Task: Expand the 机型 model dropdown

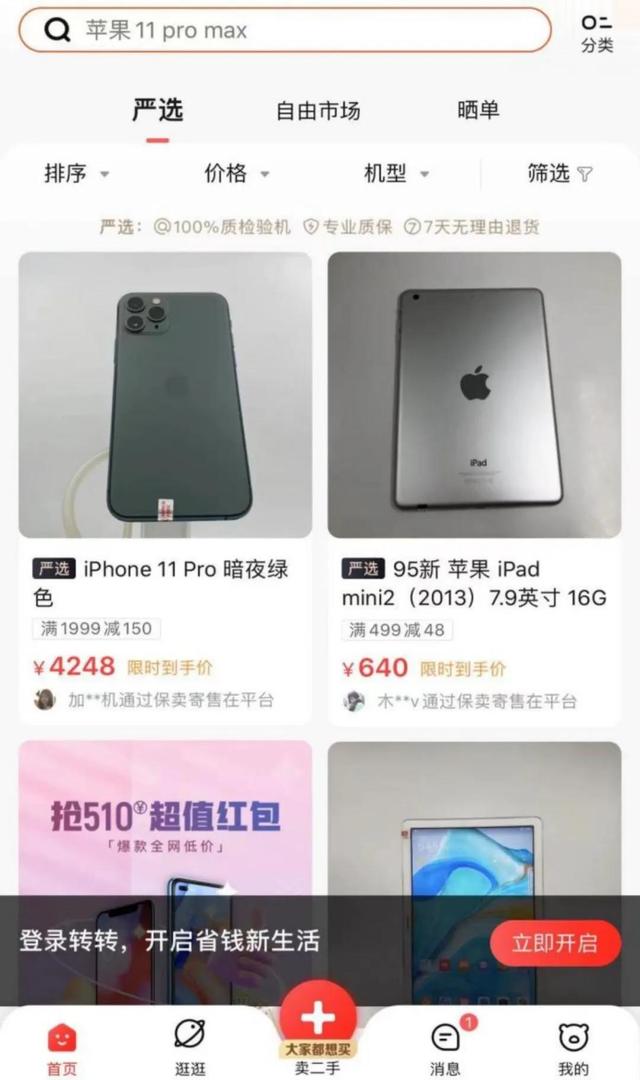Action: [396, 174]
